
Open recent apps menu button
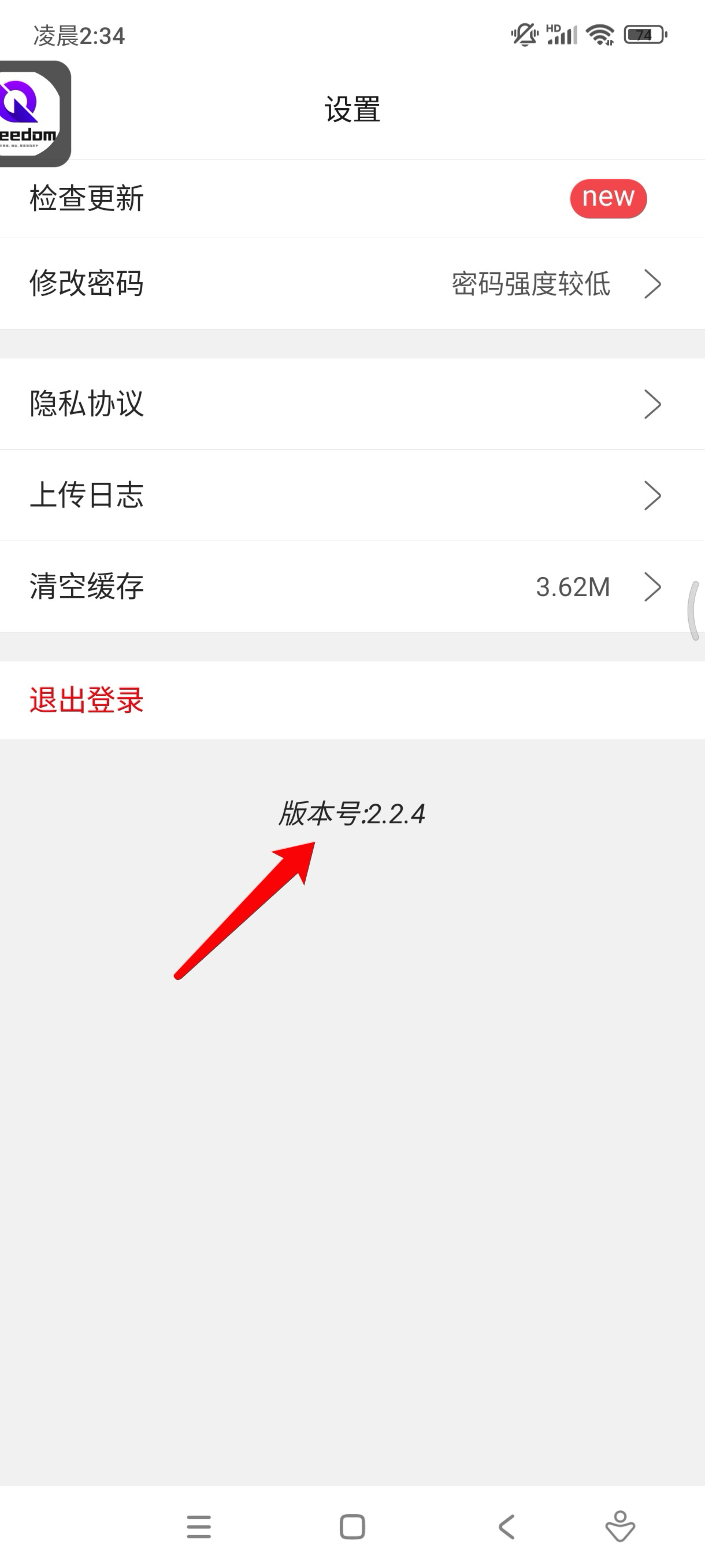pos(198,1526)
